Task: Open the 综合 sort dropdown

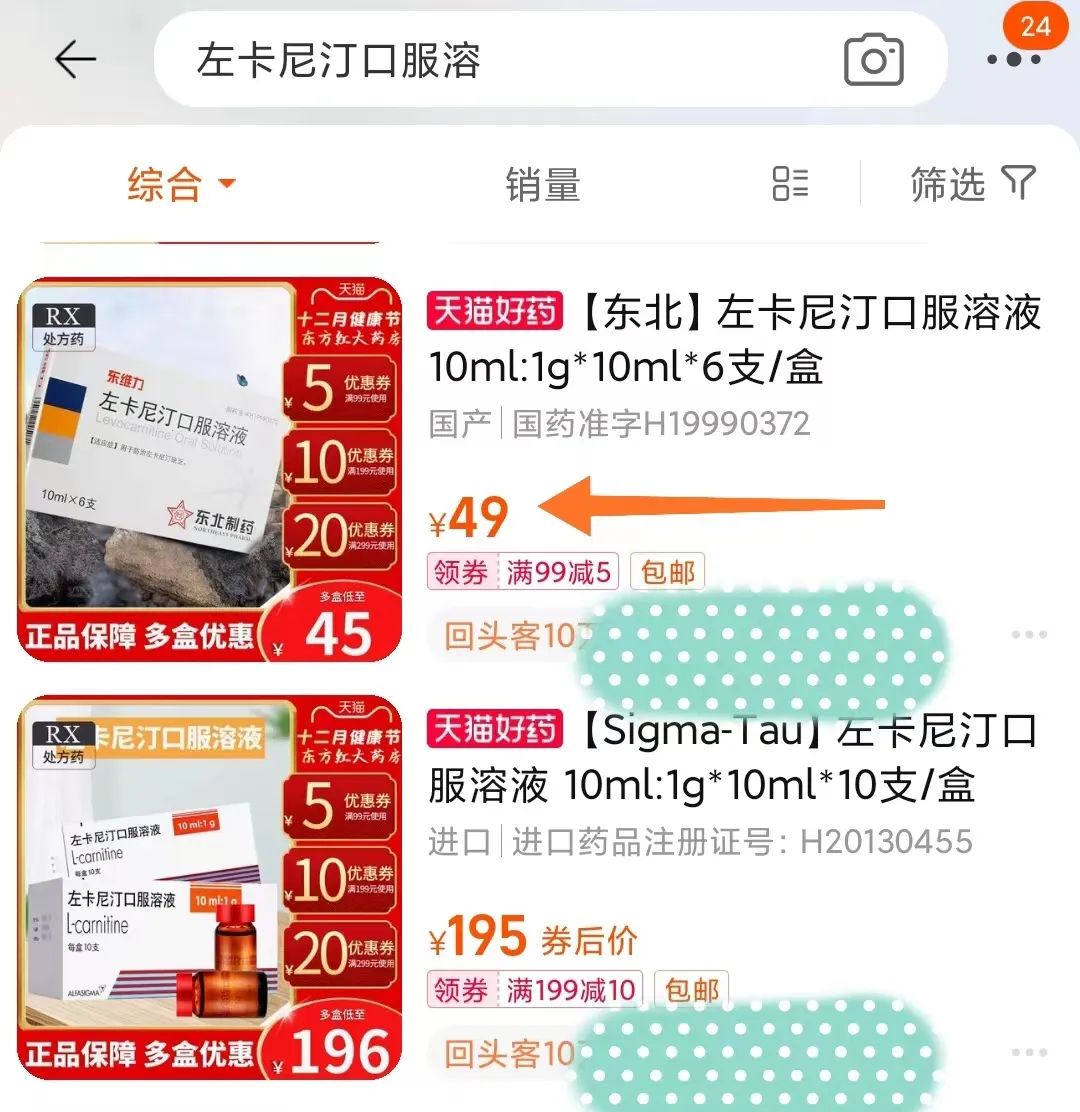Action: pyautogui.click(x=181, y=185)
